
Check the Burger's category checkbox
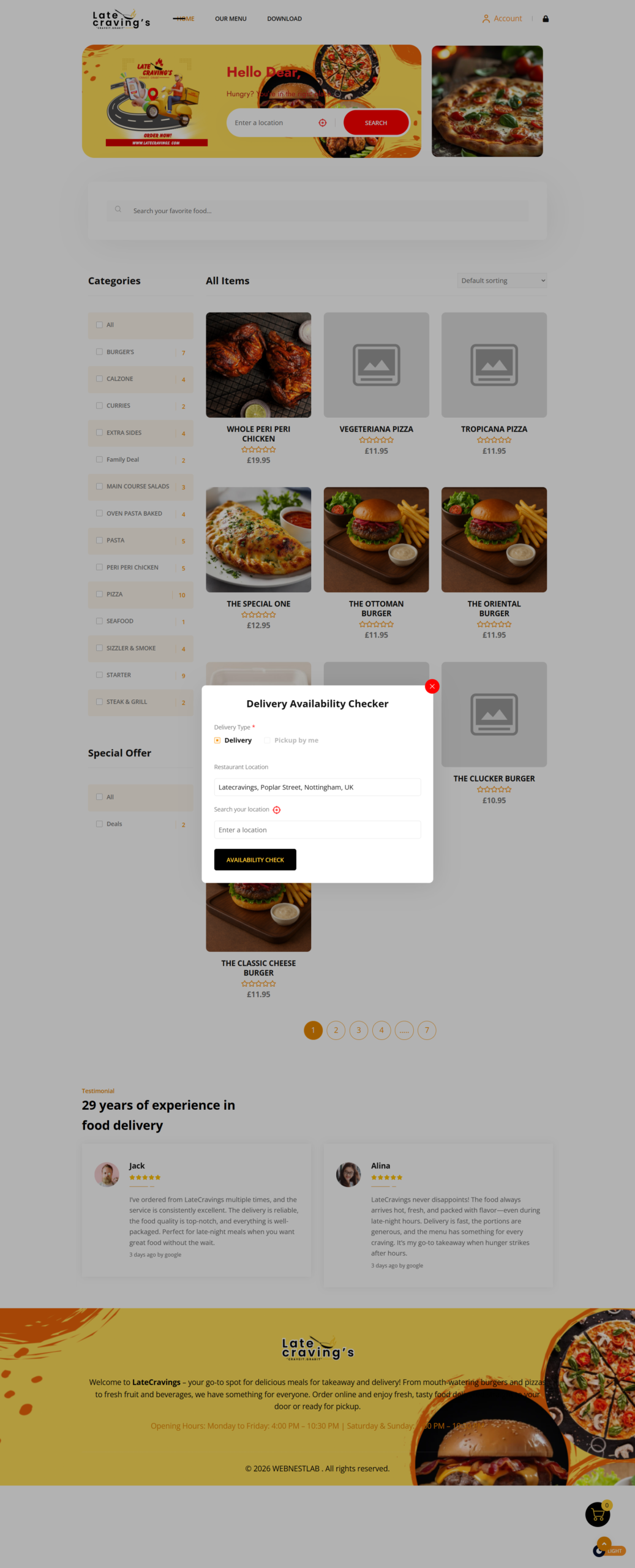tap(99, 352)
